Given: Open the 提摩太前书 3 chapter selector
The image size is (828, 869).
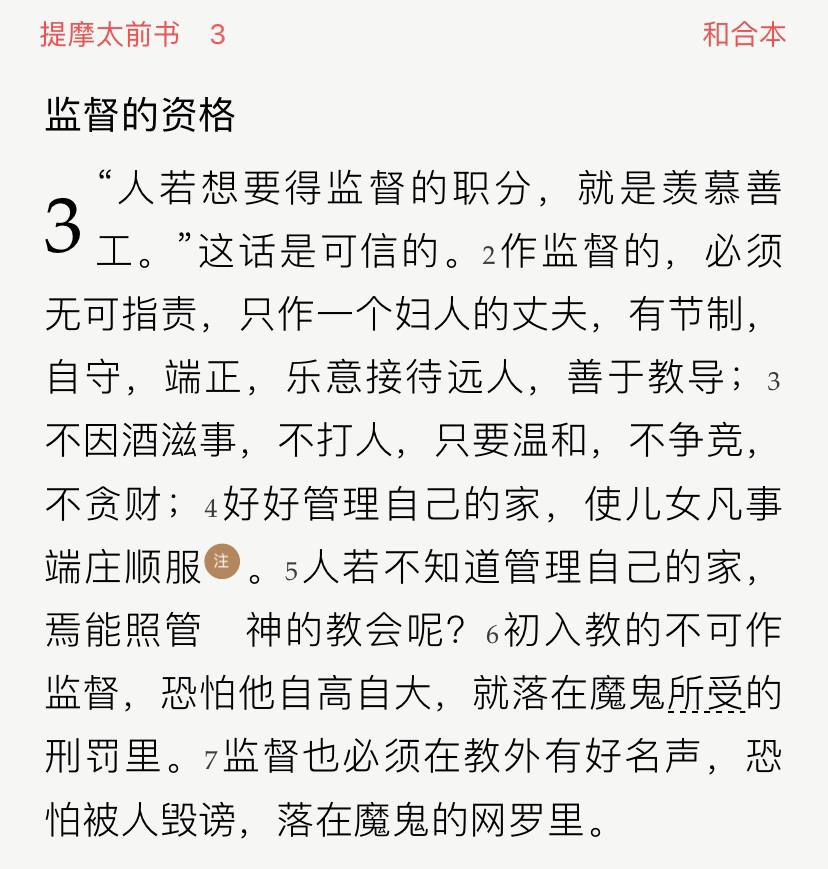Looking at the screenshot, I should click(x=133, y=35).
